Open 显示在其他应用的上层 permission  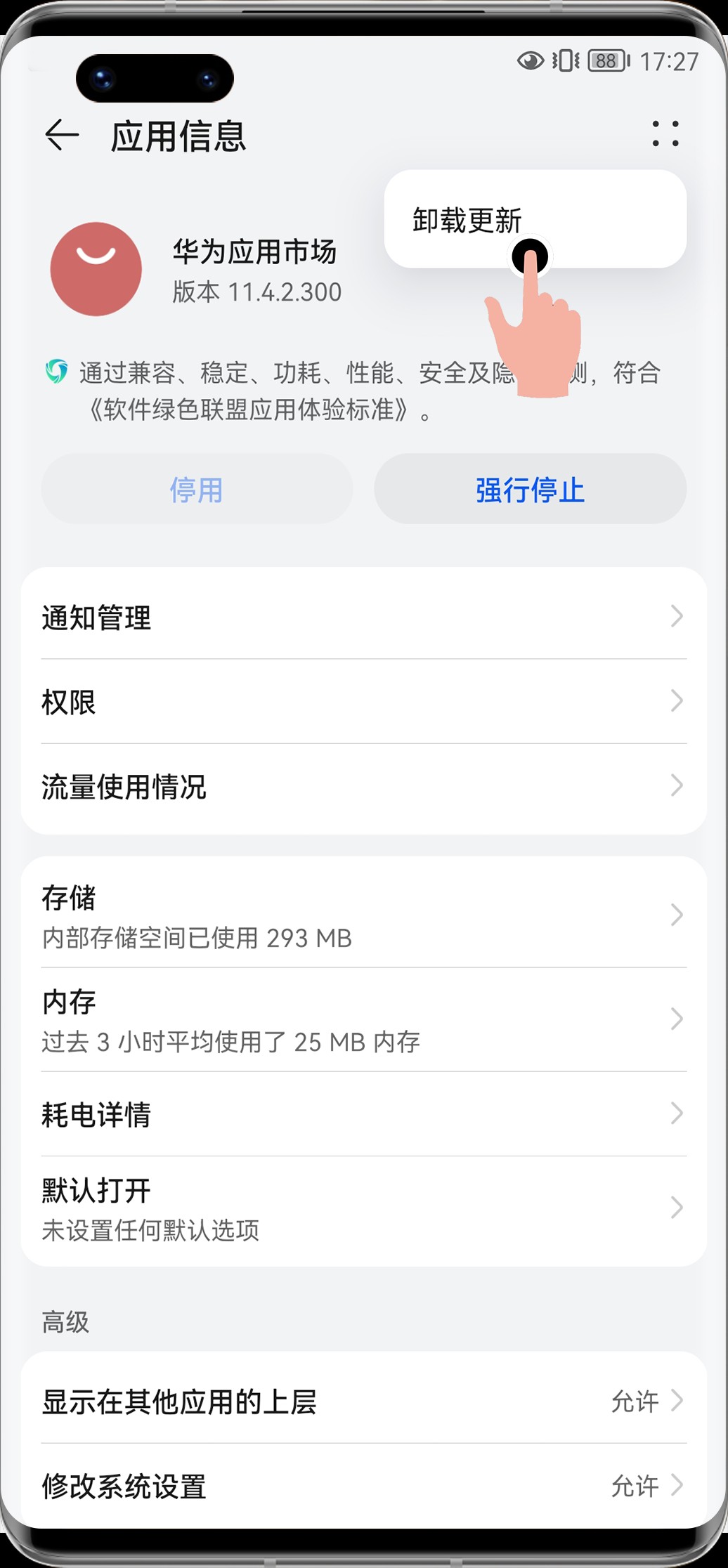tap(363, 1401)
